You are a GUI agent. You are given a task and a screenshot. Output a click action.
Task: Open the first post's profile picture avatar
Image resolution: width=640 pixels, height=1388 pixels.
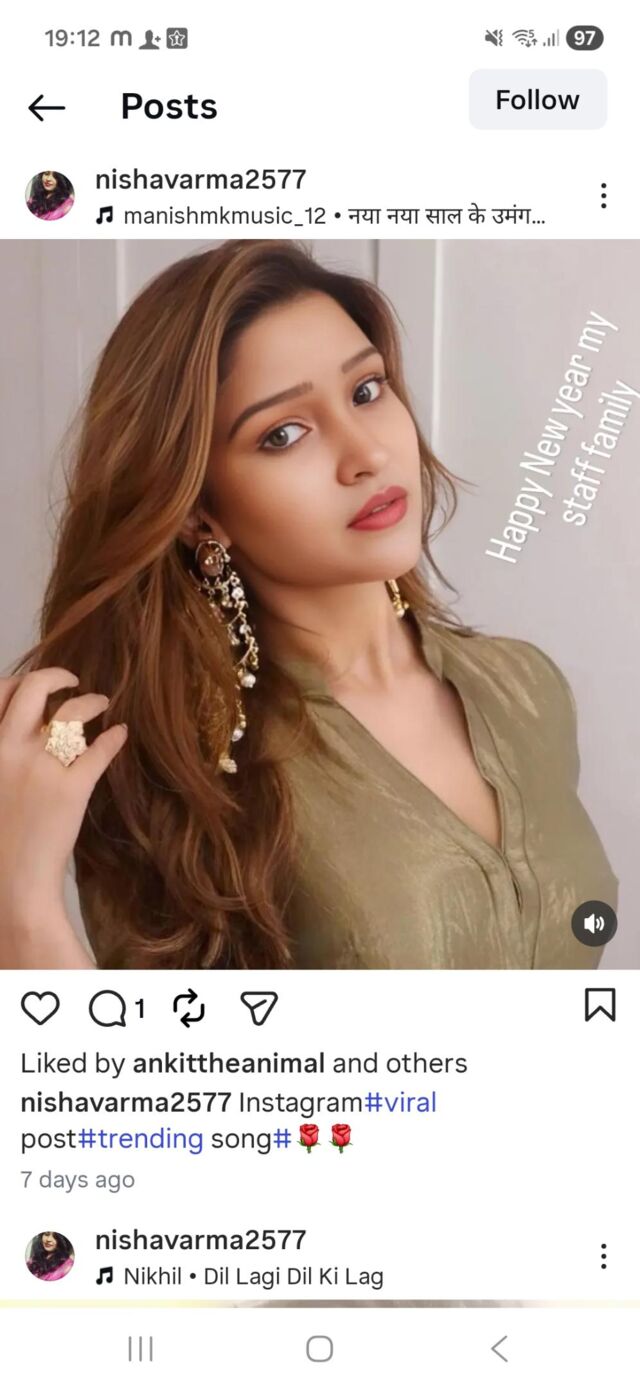[x=50, y=196]
